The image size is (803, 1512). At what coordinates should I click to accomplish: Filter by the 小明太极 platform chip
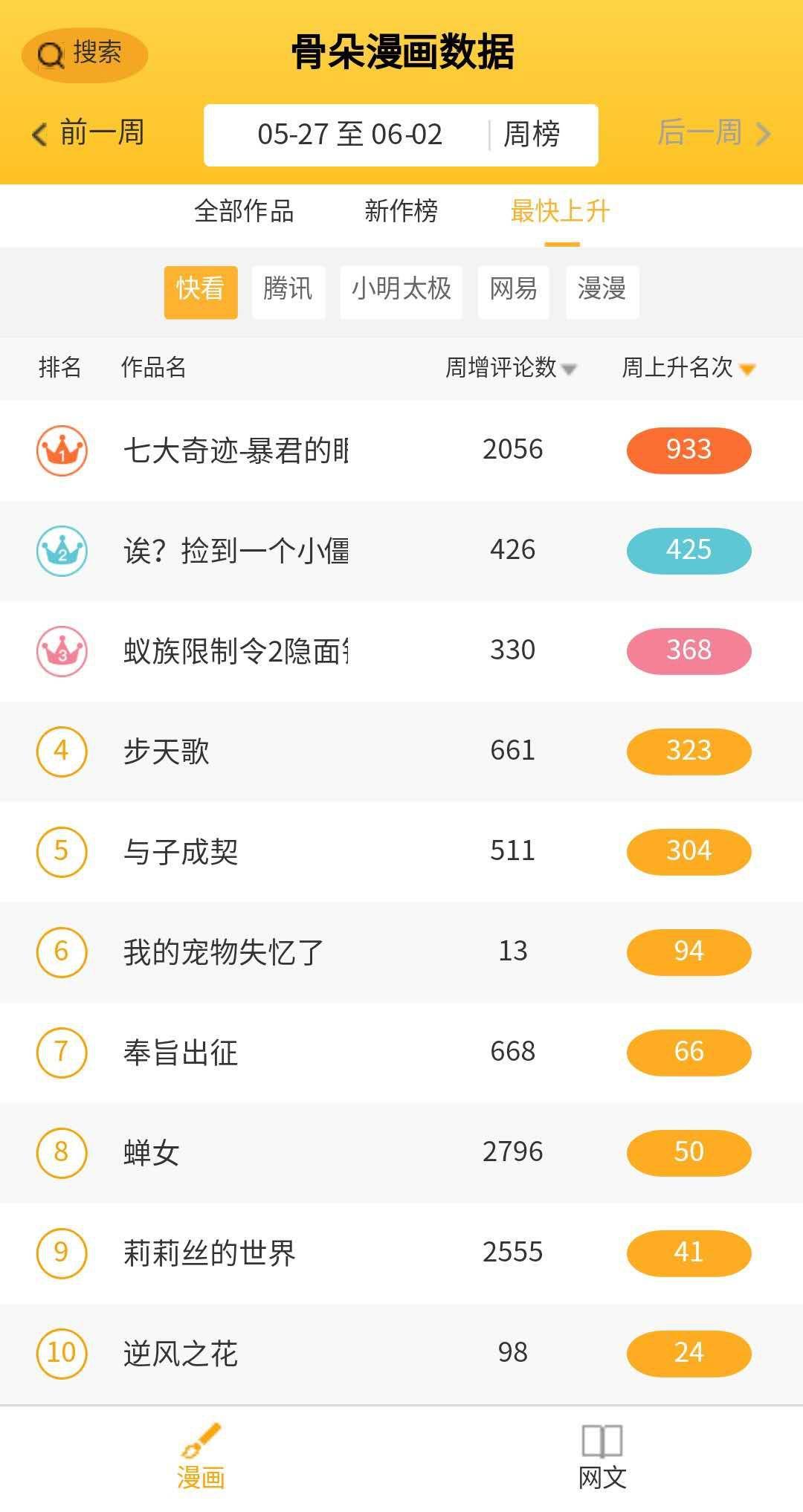401,291
